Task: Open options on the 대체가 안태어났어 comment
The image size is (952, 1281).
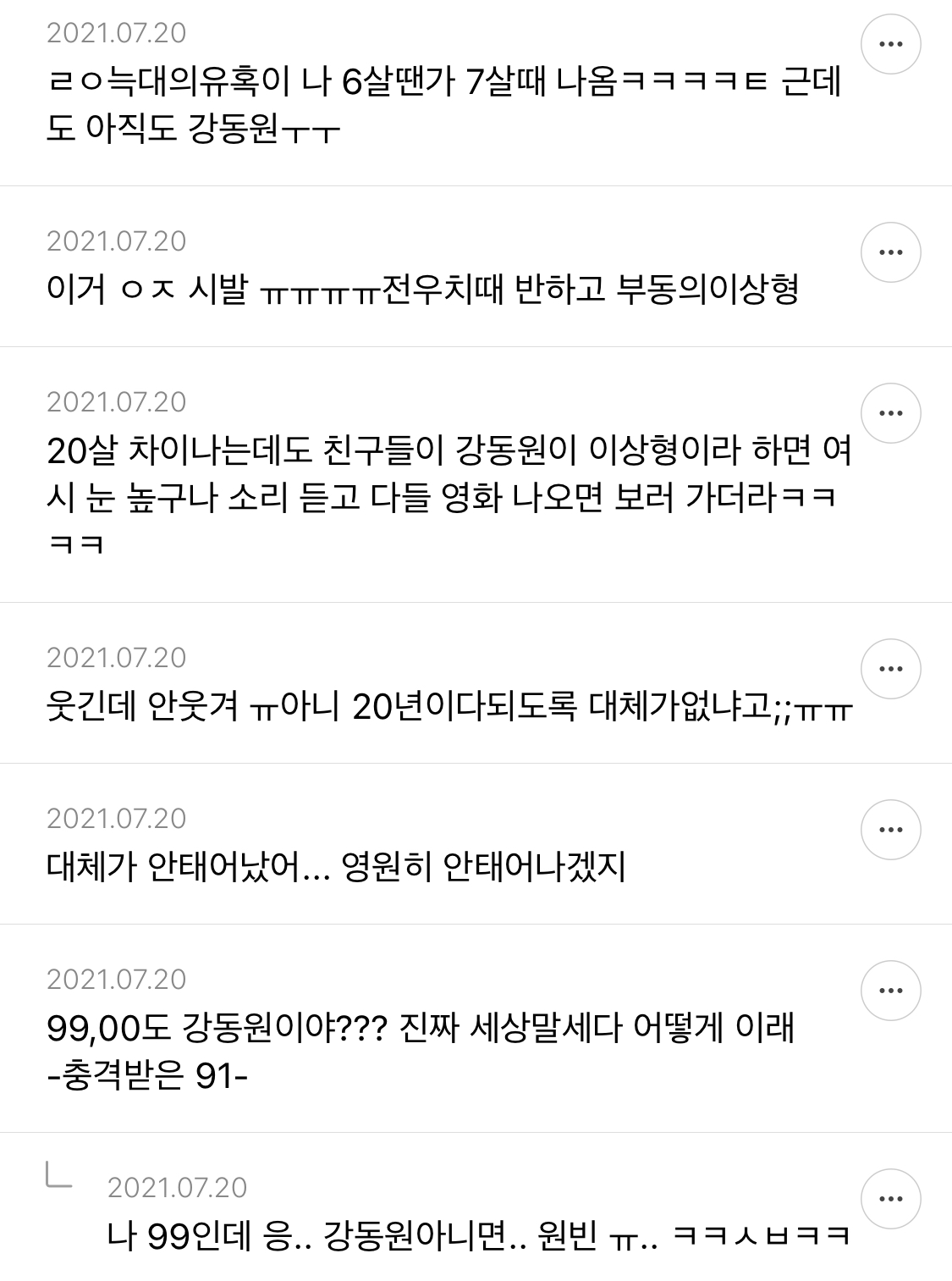Action: click(x=890, y=831)
